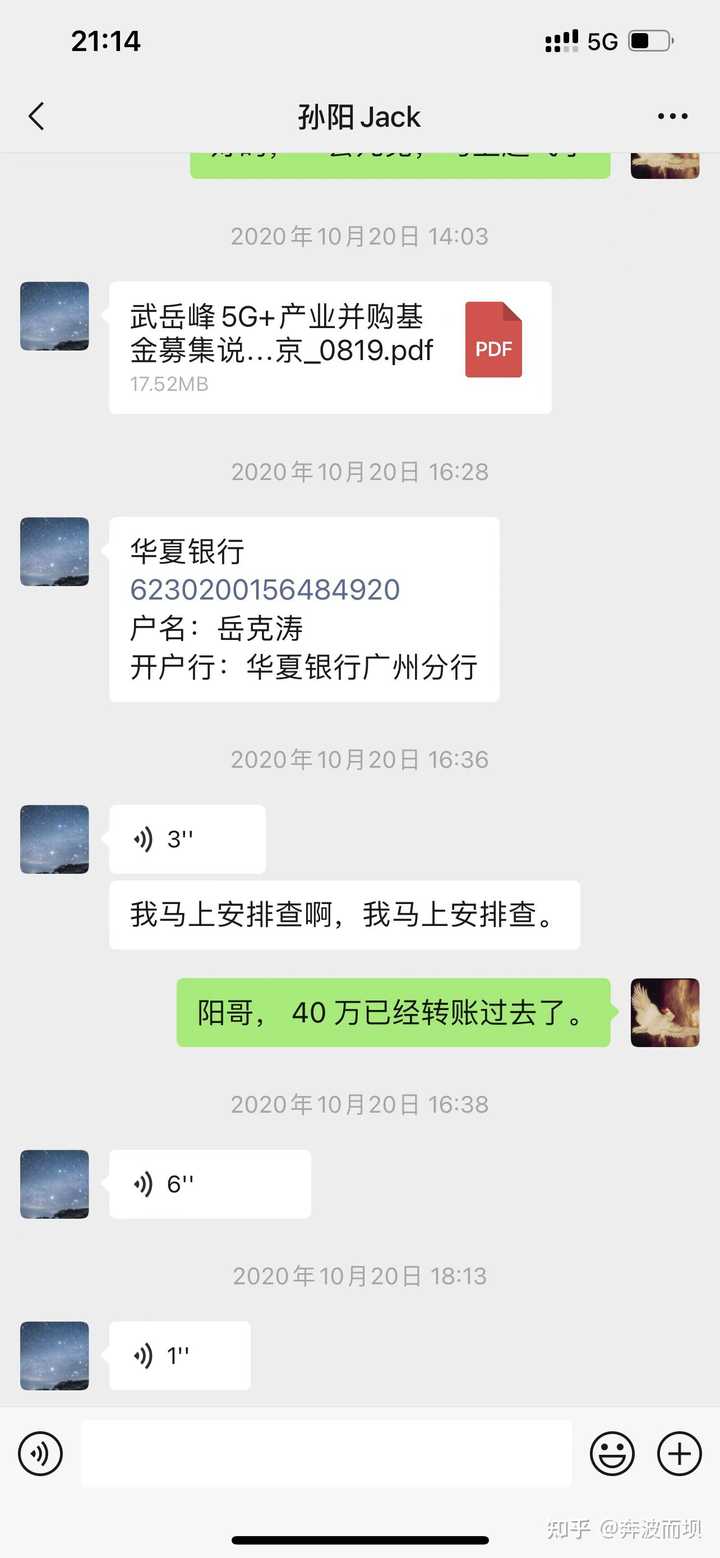Tap the bank account number 6230200156484920
The height and width of the screenshot is (1558, 720).
click(265, 590)
